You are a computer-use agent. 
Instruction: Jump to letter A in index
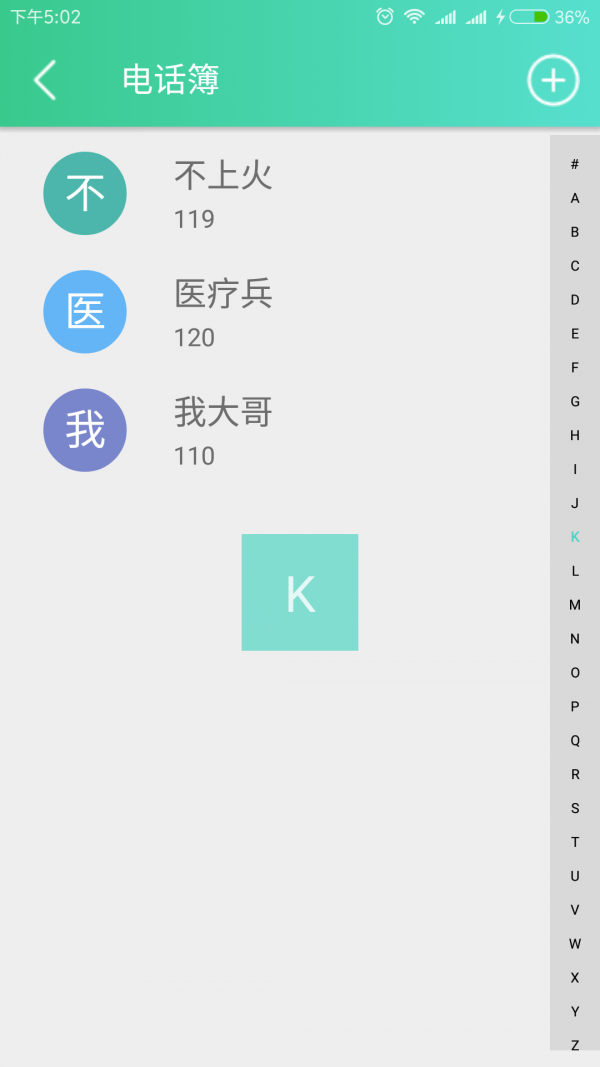click(575, 198)
